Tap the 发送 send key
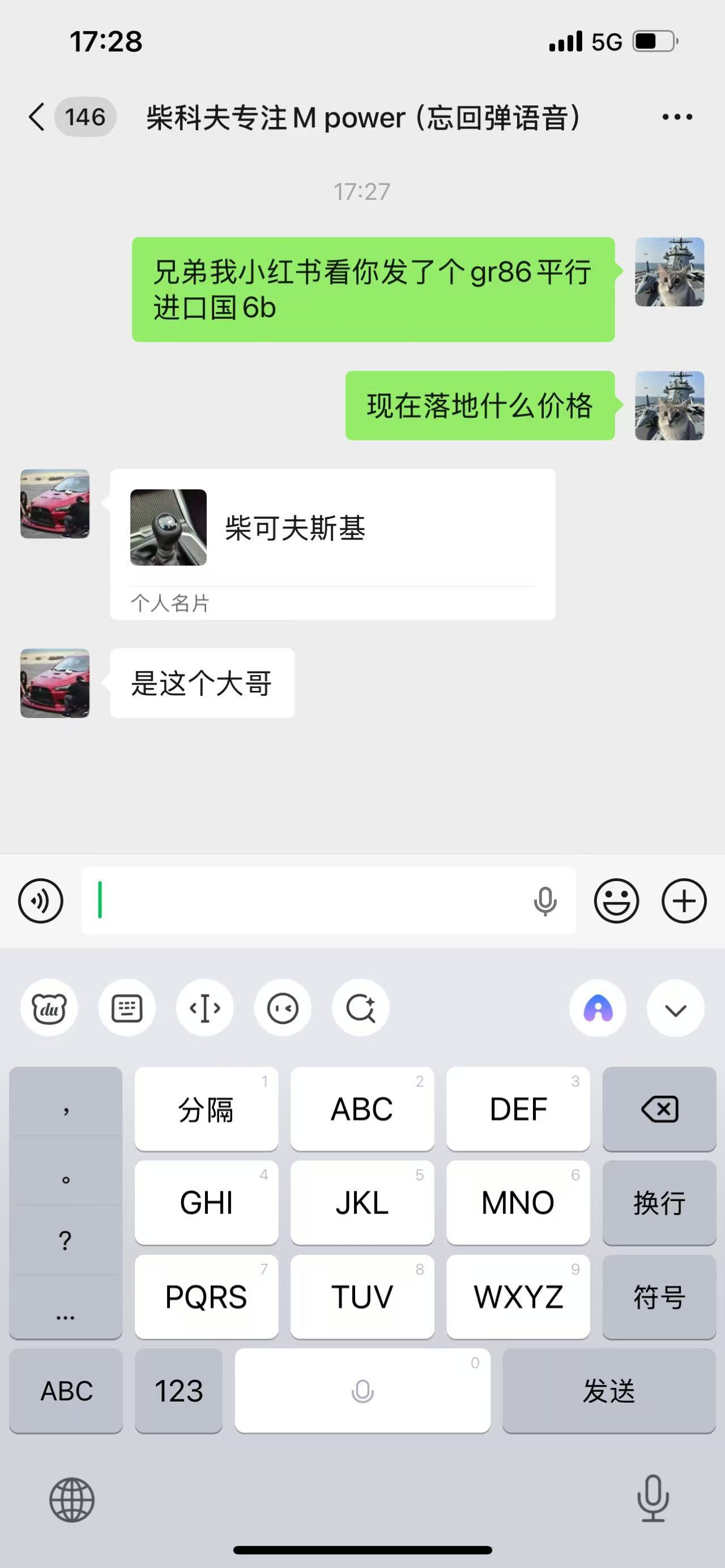 pyautogui.click(x=609, y=1391)
